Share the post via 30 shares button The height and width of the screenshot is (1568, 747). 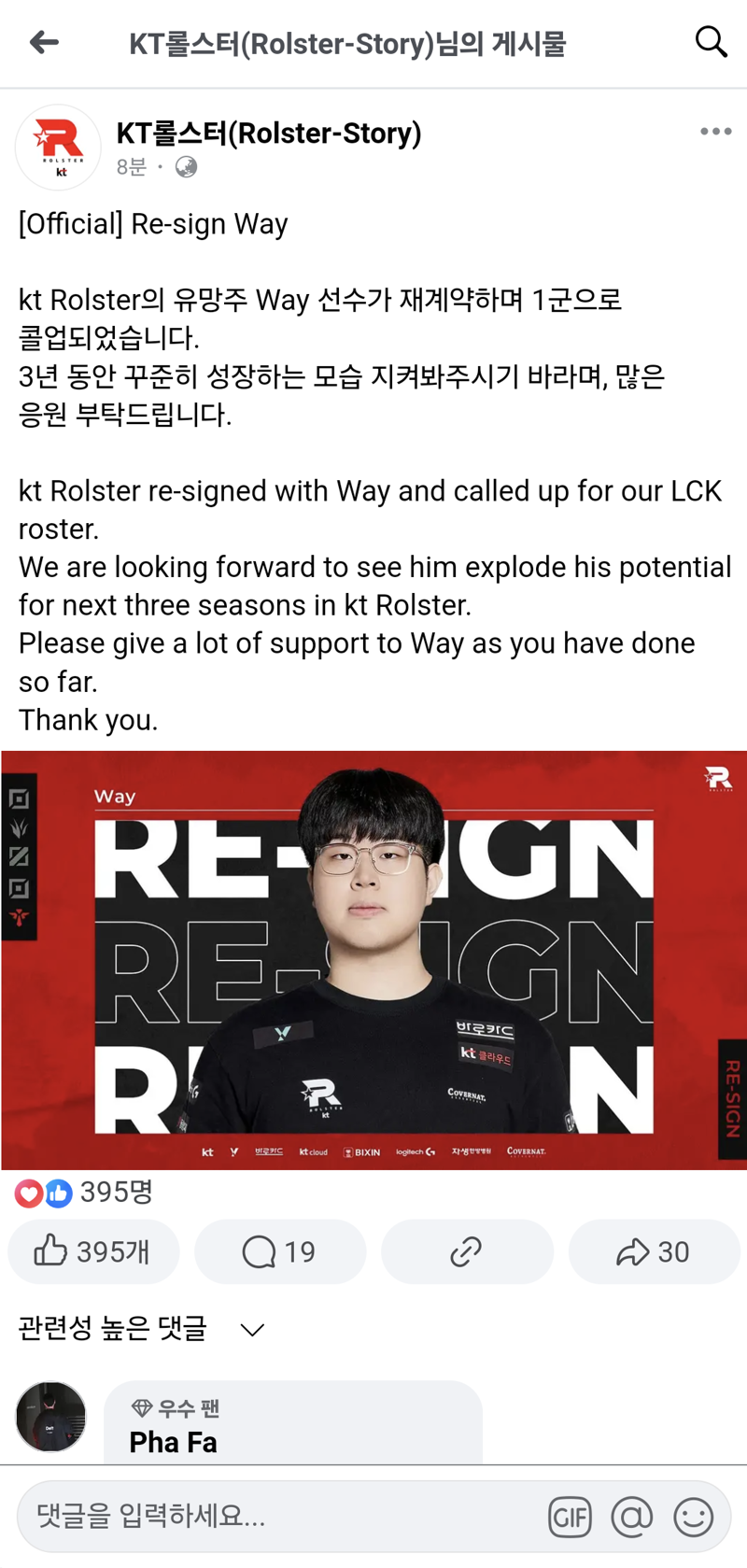click(x=654, y=1251)
